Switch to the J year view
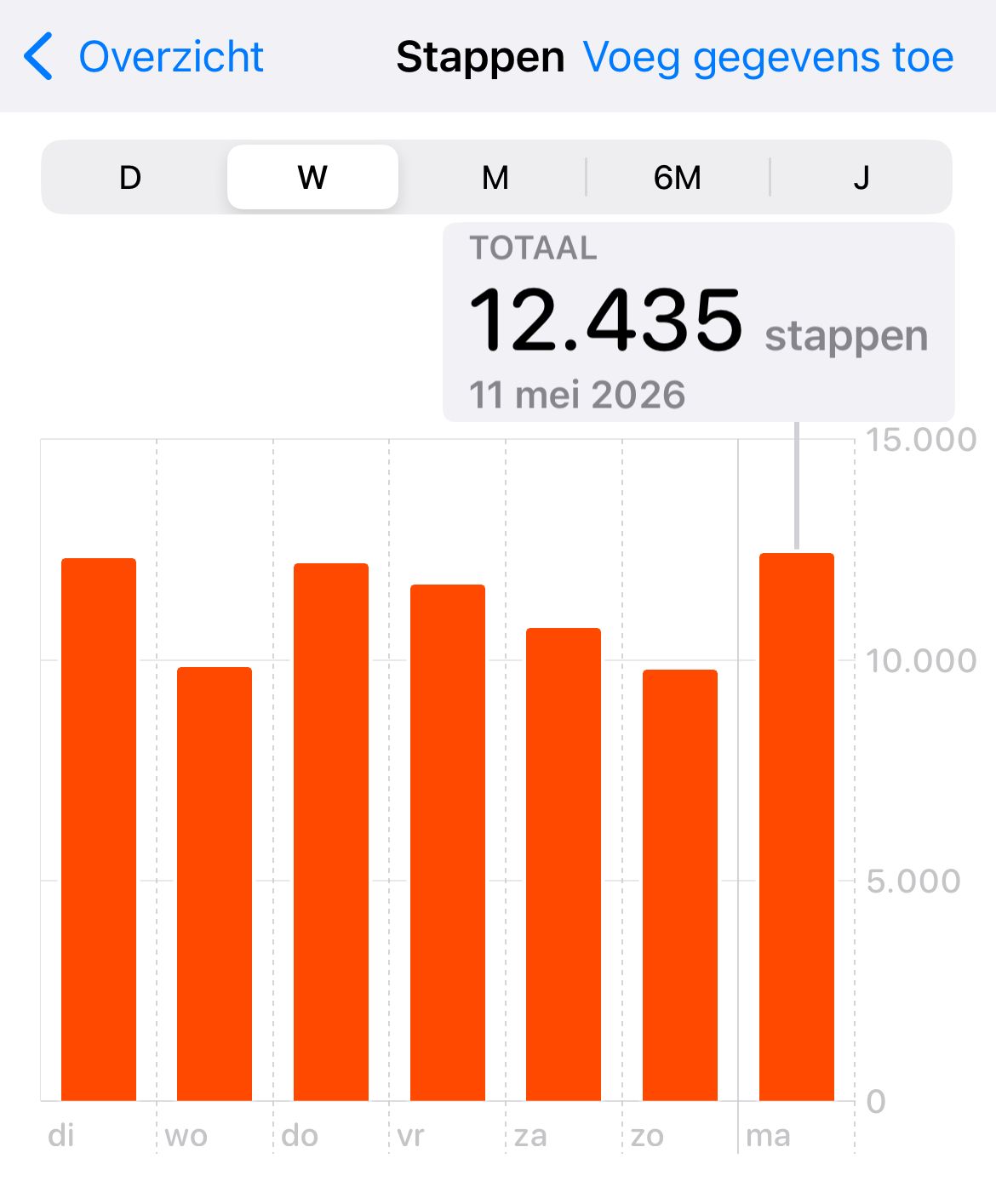The width and height of the screenshot is (996, 1204). (x=861, y=177)
